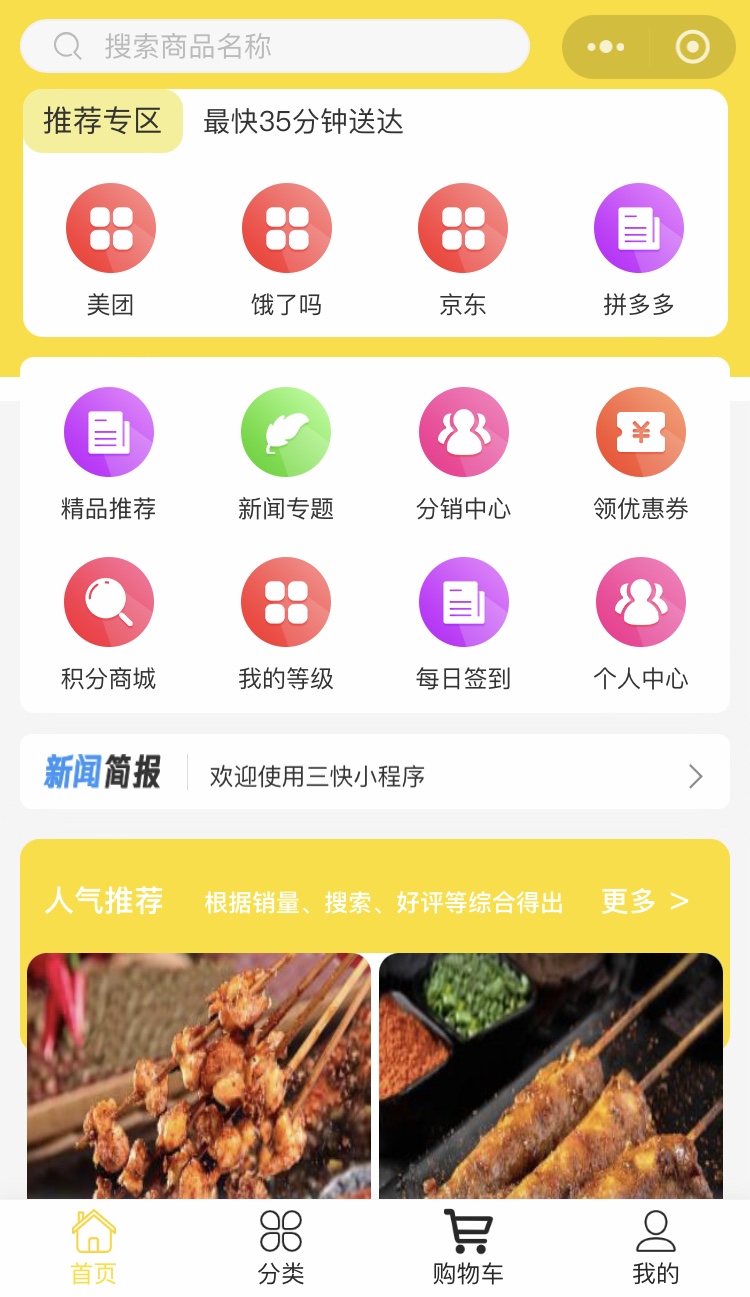The image size is (750, 1297).
Task: Check 我的等级 membership level
Action: (287, 601)
